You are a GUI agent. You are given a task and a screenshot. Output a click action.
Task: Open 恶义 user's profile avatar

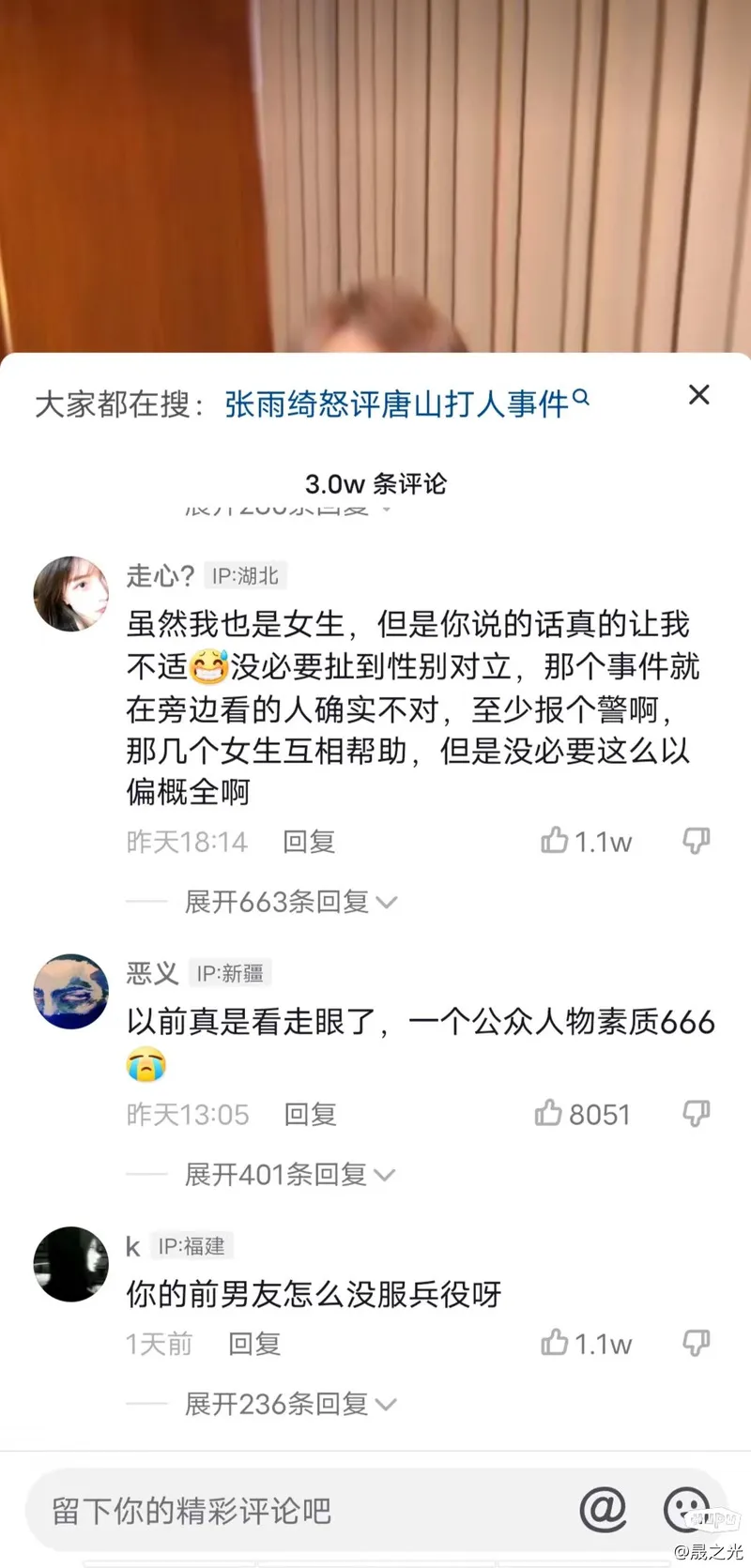[71, 991]
